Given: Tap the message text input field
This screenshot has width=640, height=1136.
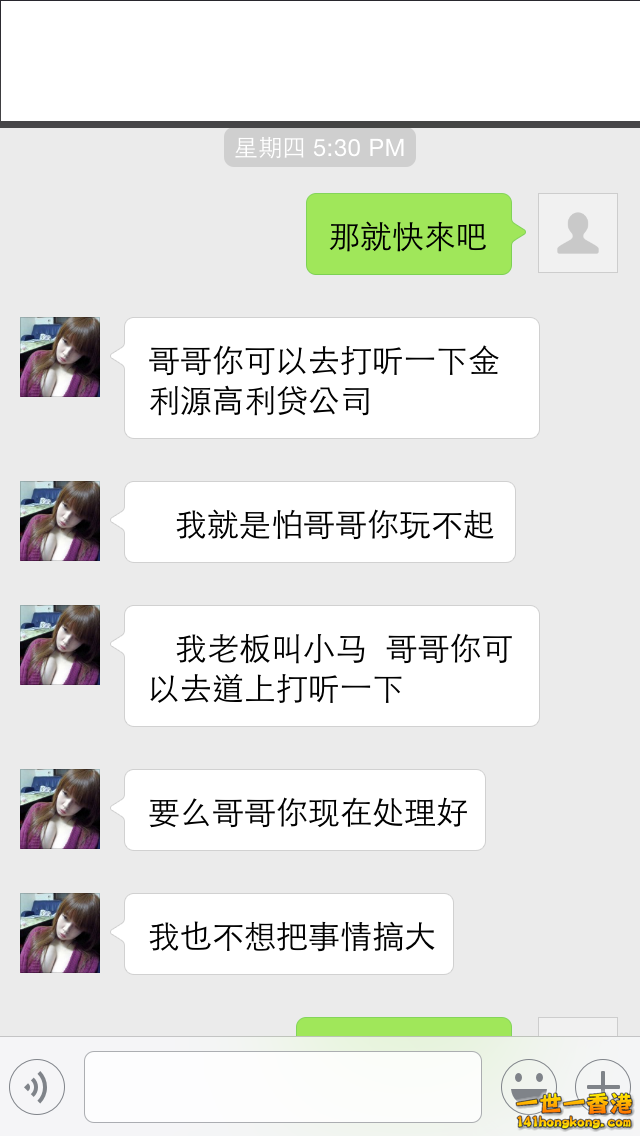Looking at the screenshot, I should 282,1086.
